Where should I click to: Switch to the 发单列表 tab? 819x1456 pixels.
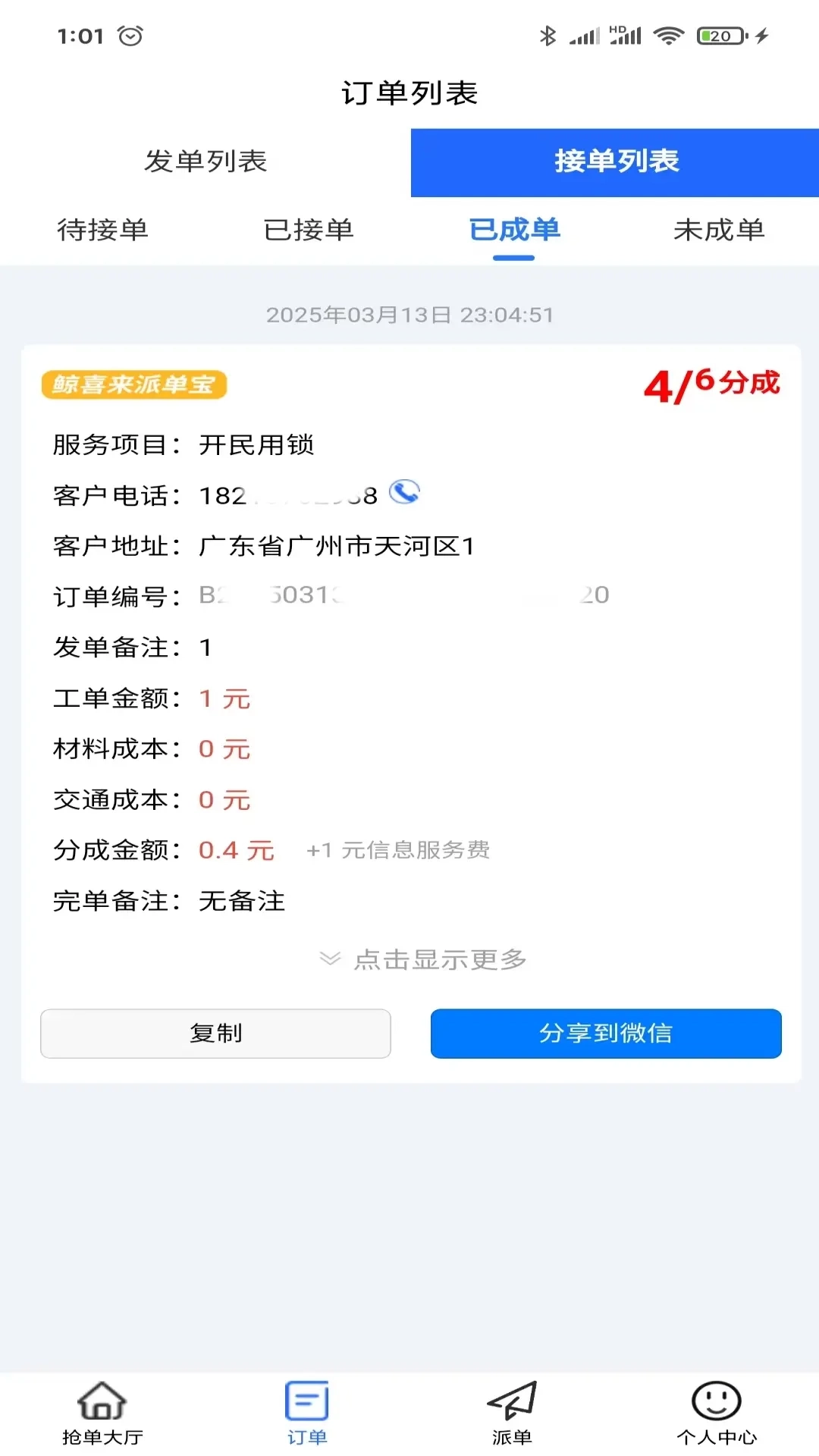click(205, 162)
